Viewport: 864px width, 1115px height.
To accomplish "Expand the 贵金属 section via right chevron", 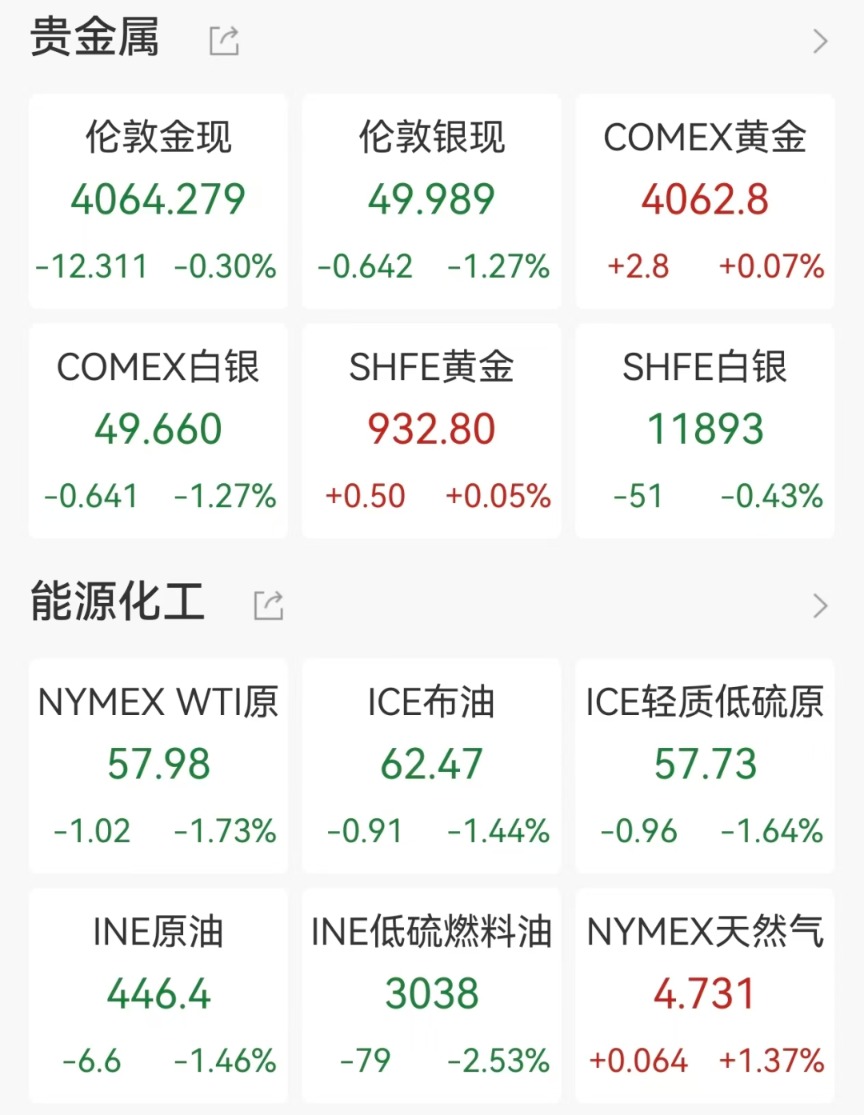I will pyautogui.click(x=822, y=40).
